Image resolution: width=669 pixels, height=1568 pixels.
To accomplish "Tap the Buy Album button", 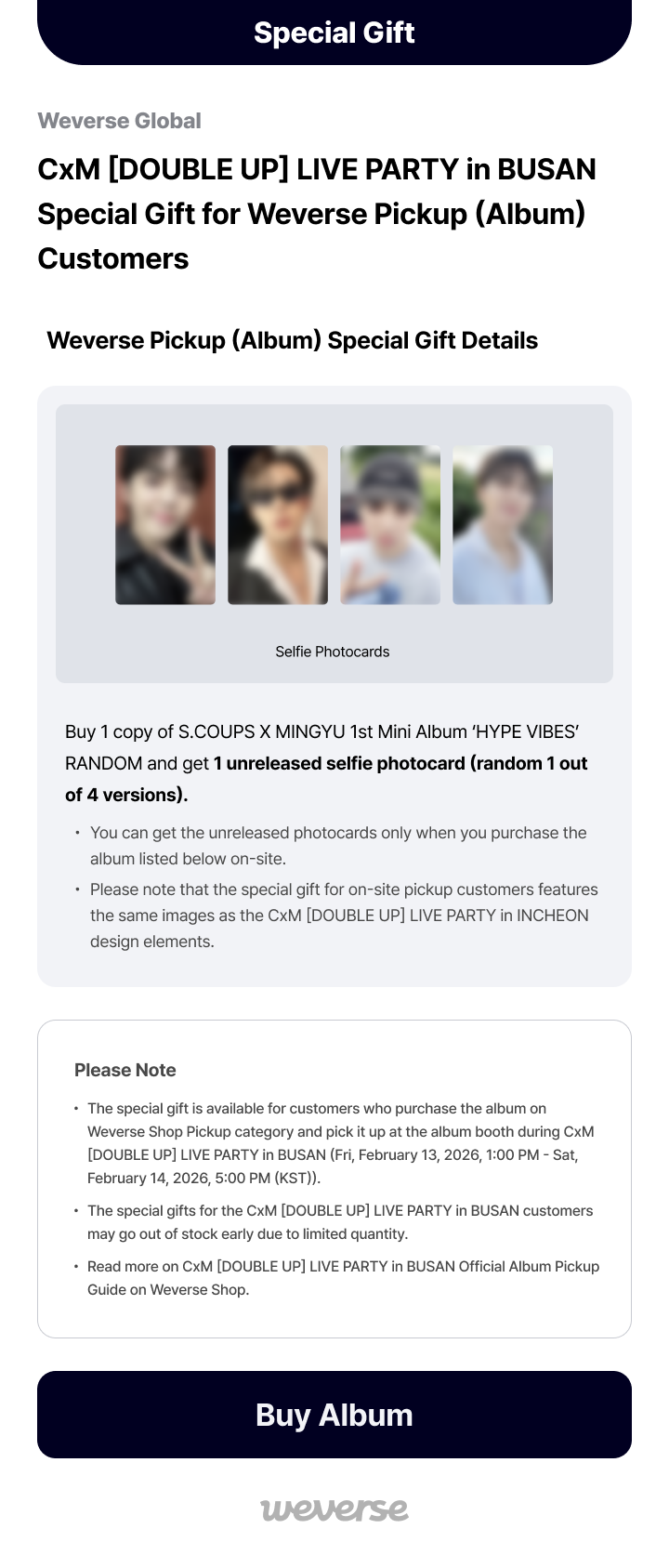I will coord(334,1414).
